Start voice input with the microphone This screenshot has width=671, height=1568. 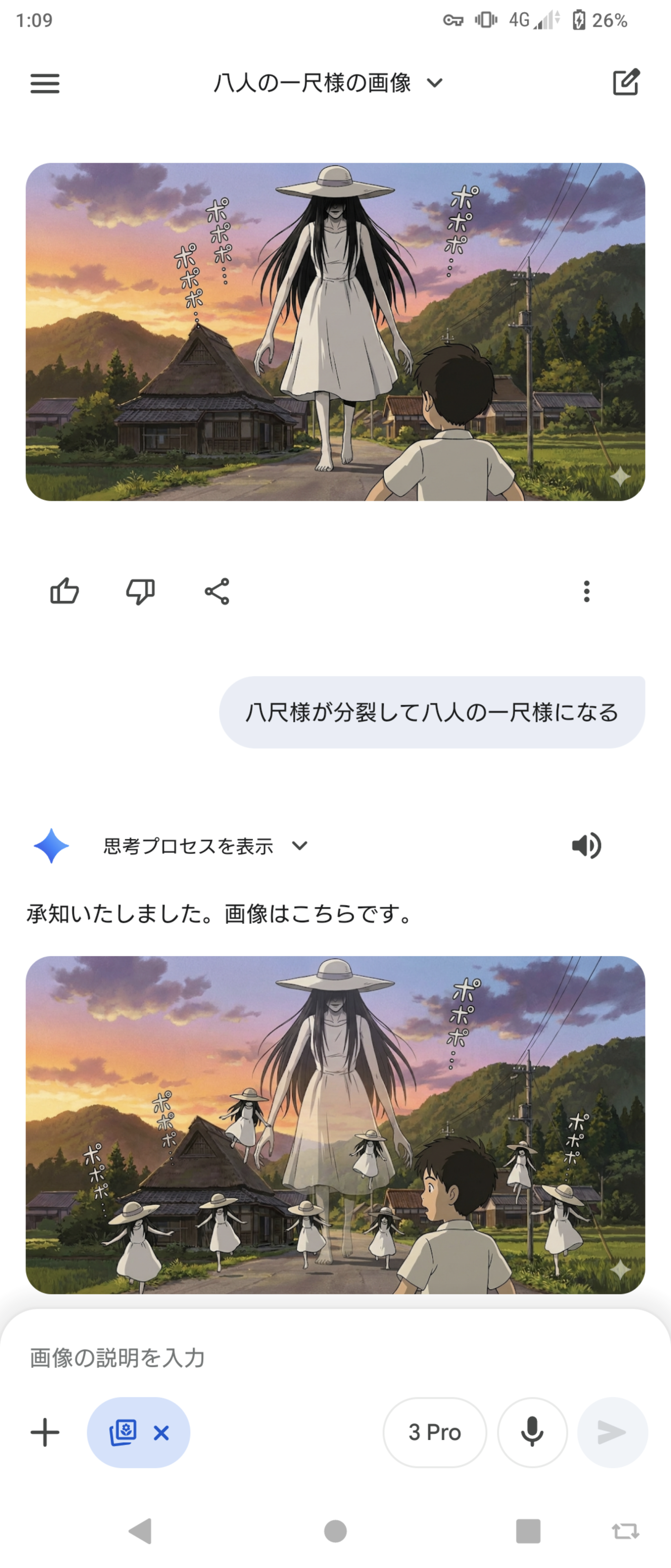[x=532, y=1432]
